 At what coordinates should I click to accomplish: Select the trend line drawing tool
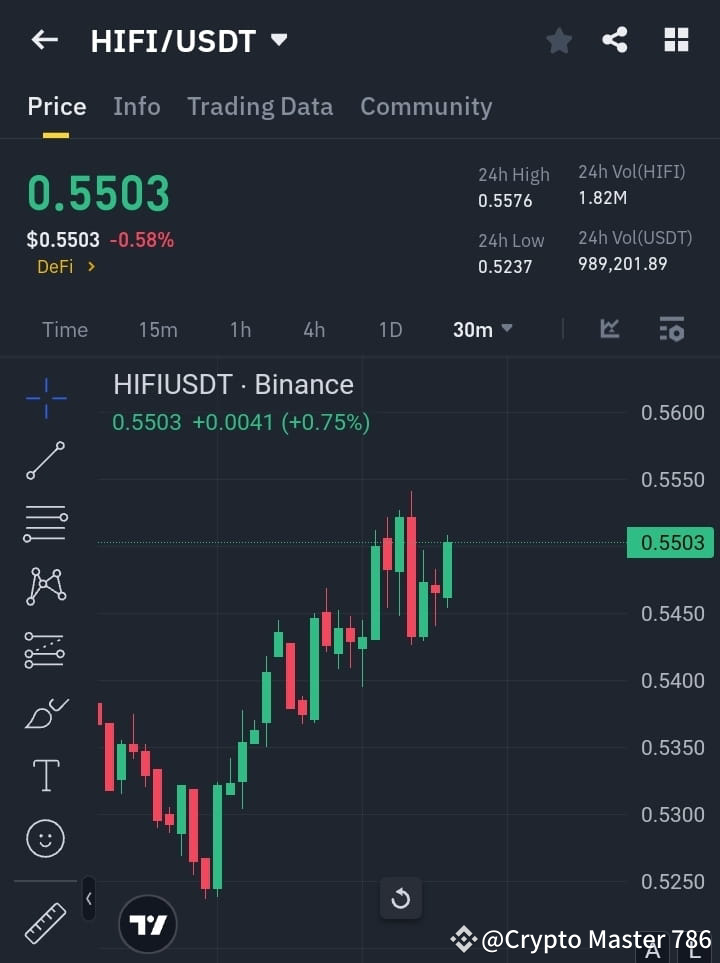click(44, 461)
